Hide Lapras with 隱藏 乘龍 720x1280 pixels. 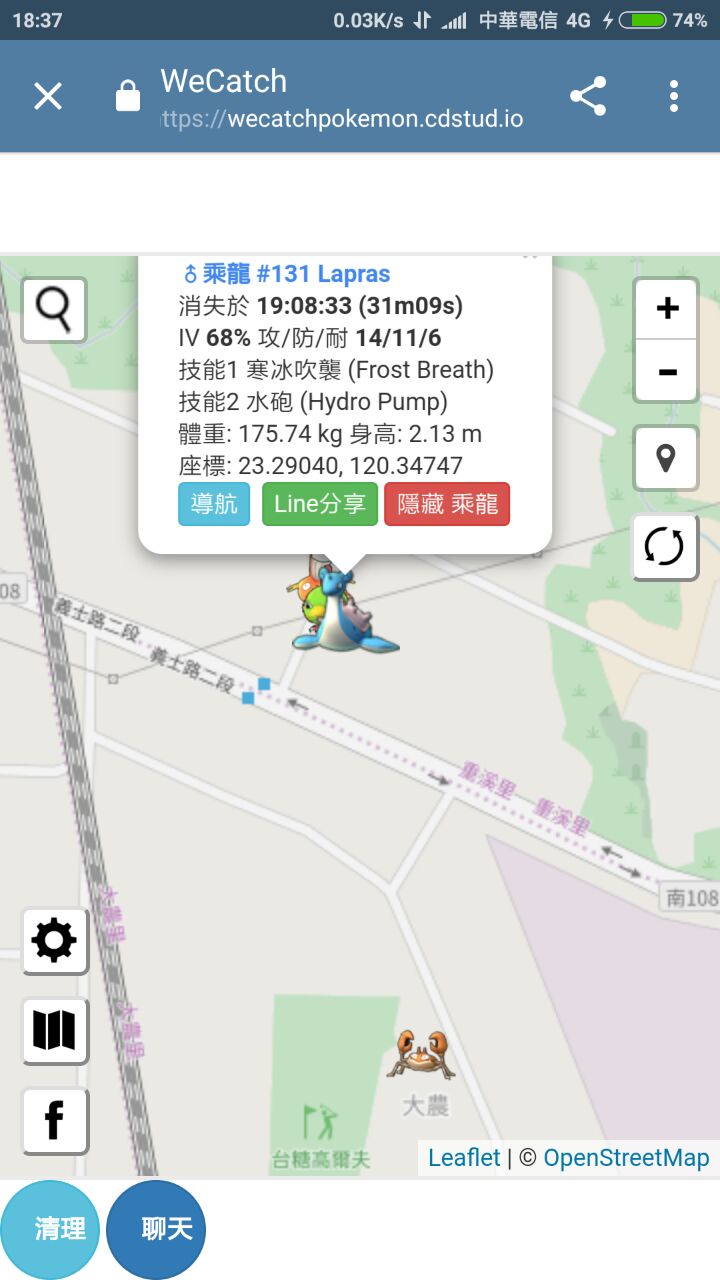click(447, 504)
